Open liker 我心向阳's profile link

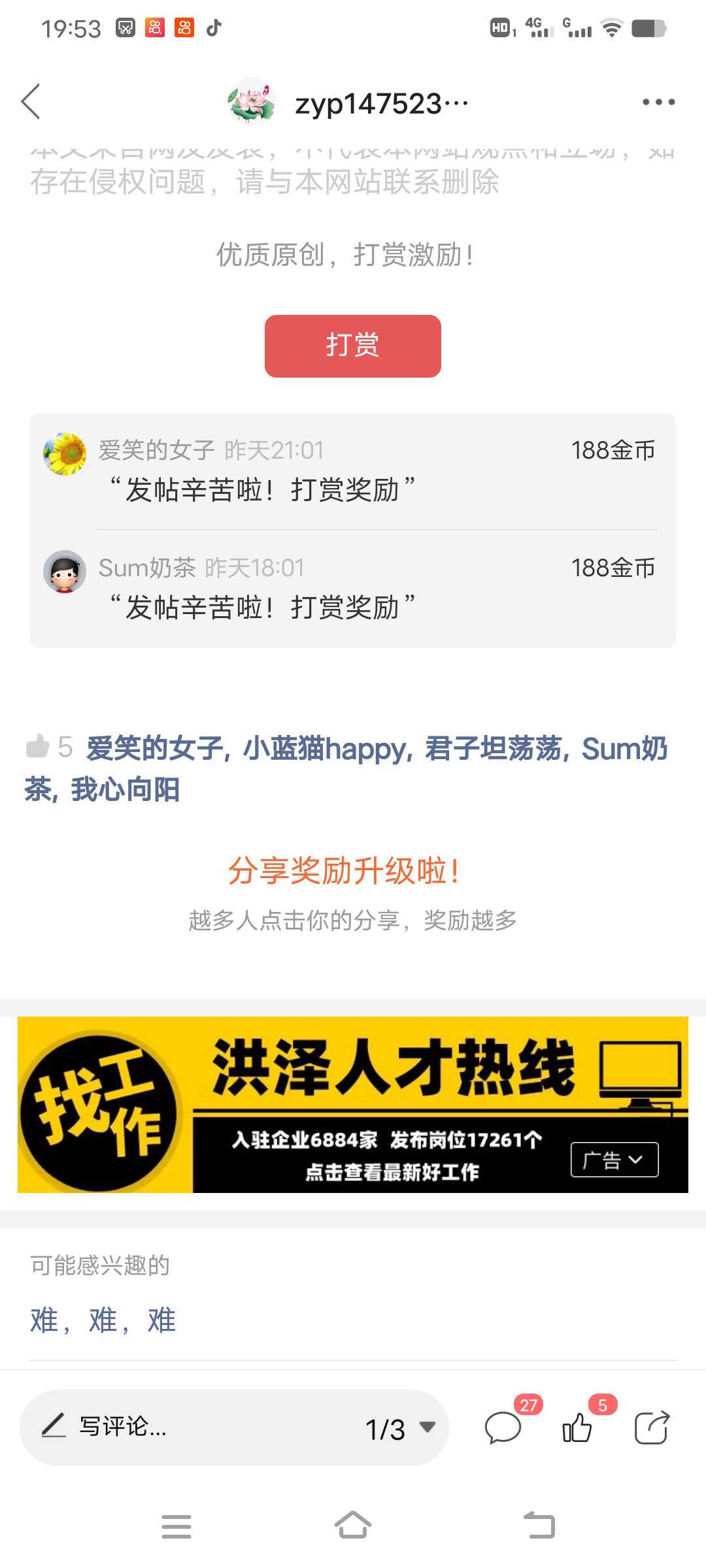click(x=126, y=789)
